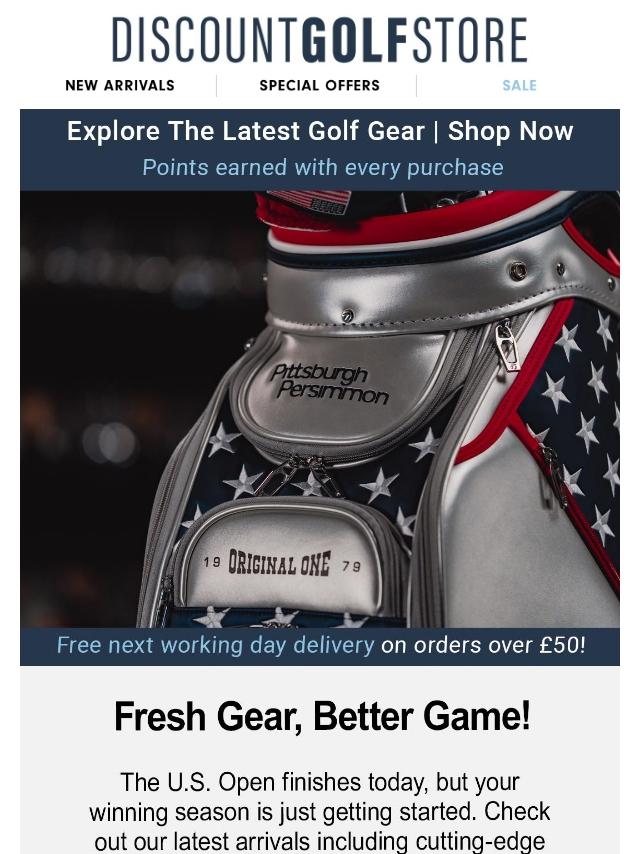
Task: Tap the free next working day delivery banner
Action: click(320, 646)
